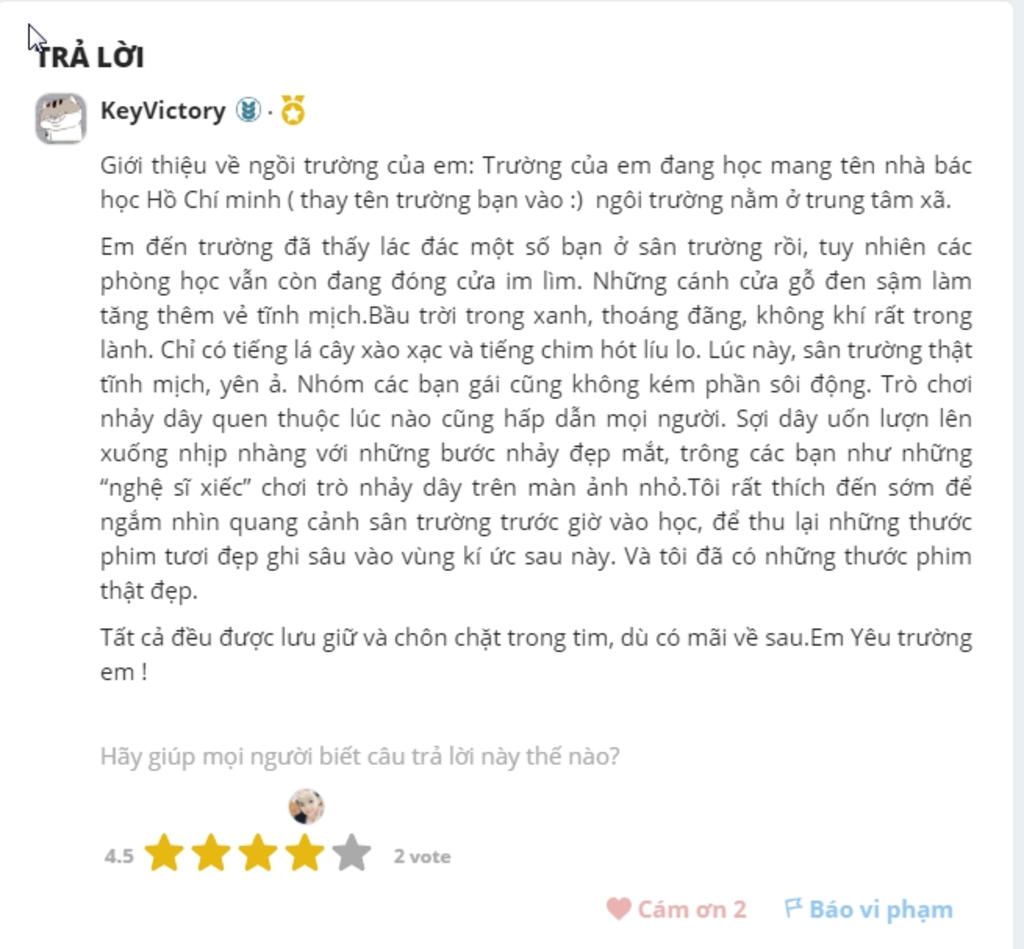Report the answer via Báo vi phạm
This screenshot has height=949, width=1024.
[868, 908]
